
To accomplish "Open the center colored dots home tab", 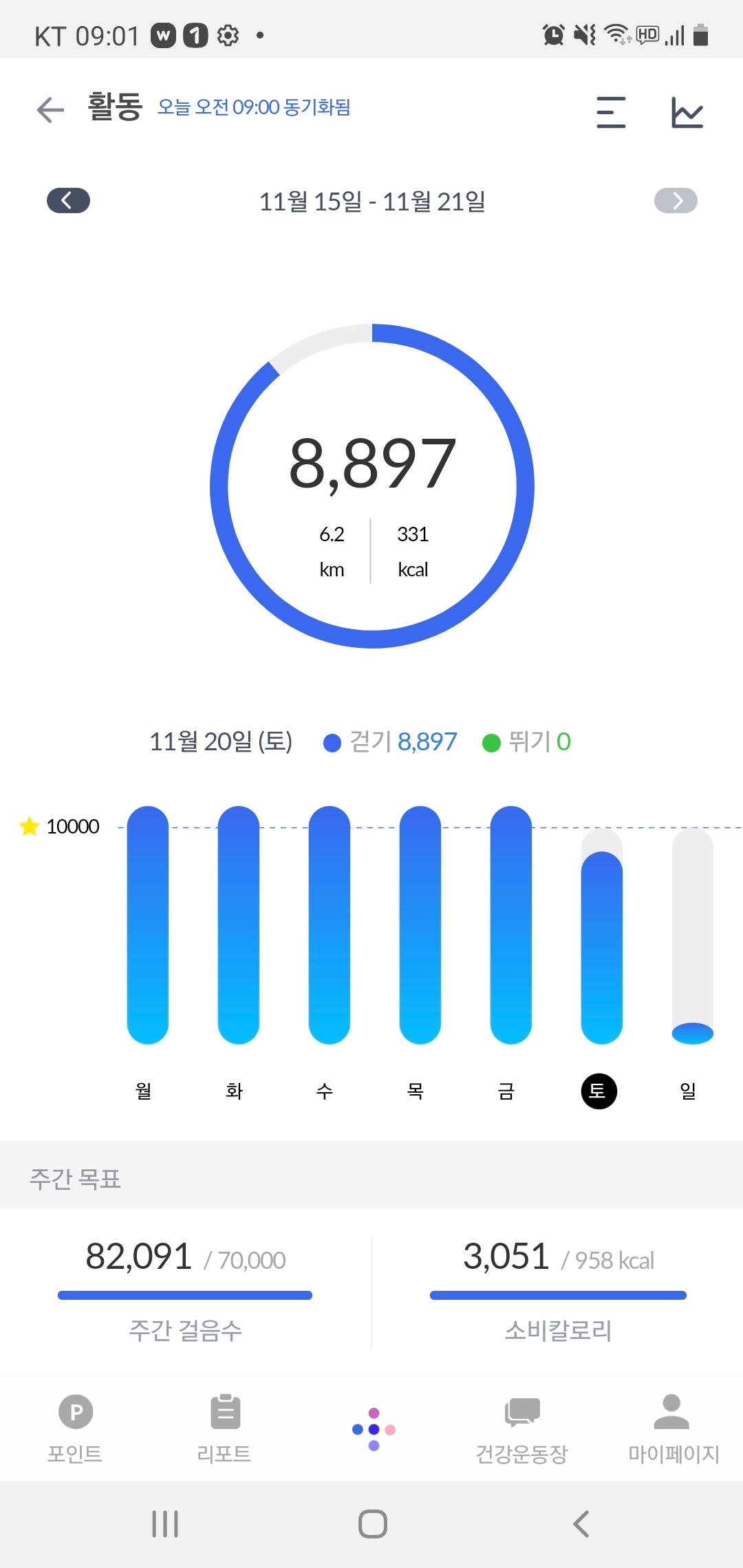I will [374, 1428].
